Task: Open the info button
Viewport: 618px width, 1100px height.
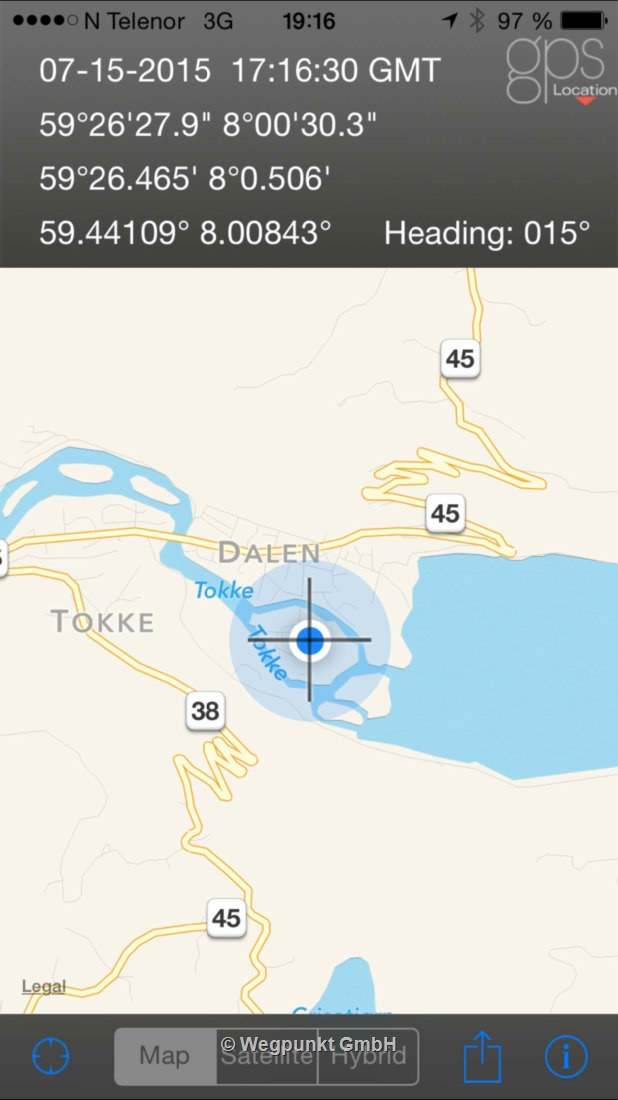Action: pyautogui.click(x=566, y=1056)
